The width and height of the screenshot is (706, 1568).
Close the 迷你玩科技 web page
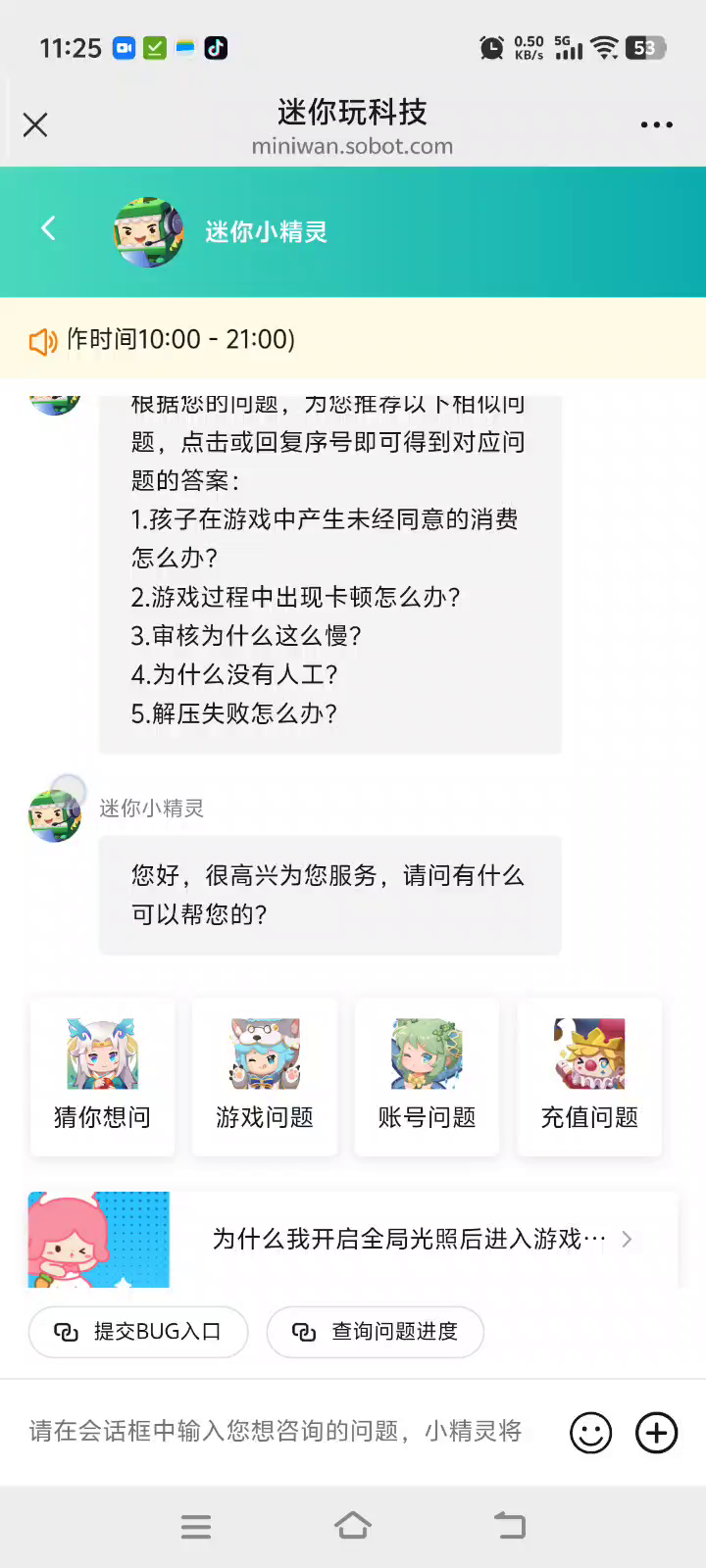click(x=35, y=125)
